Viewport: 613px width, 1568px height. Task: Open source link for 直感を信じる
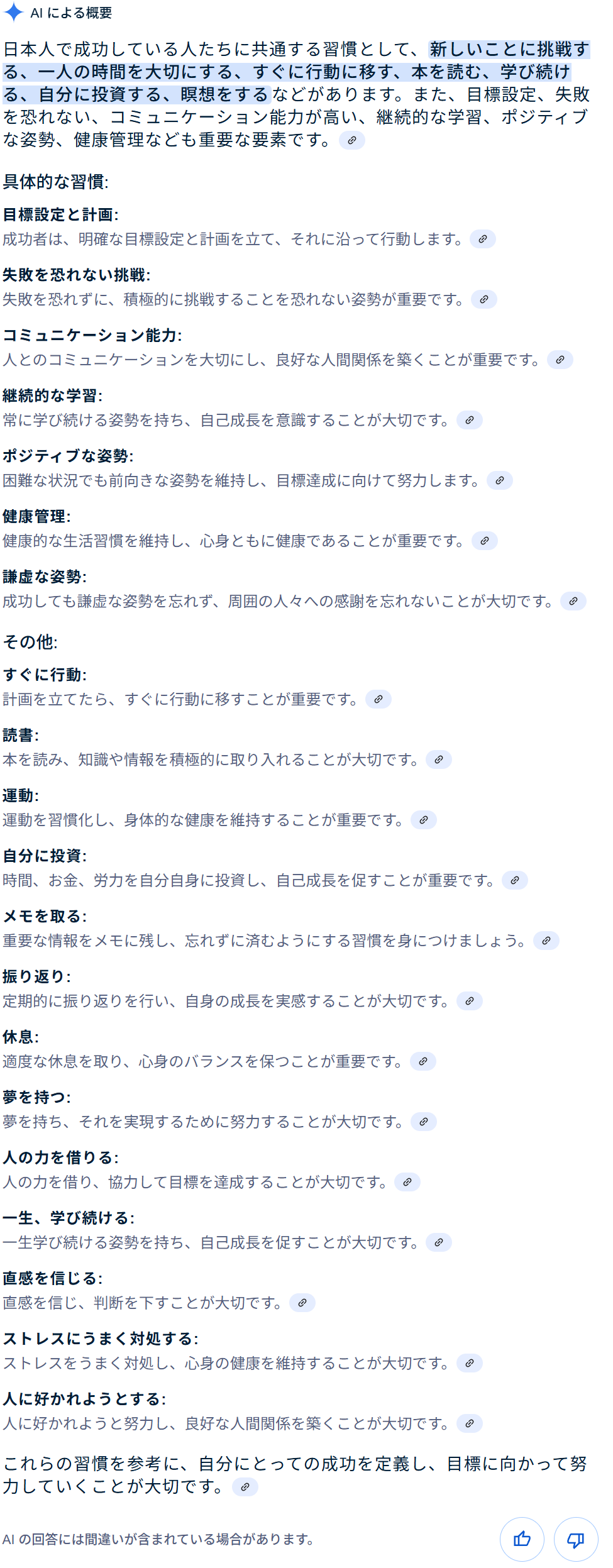[x=302, y=1303]
